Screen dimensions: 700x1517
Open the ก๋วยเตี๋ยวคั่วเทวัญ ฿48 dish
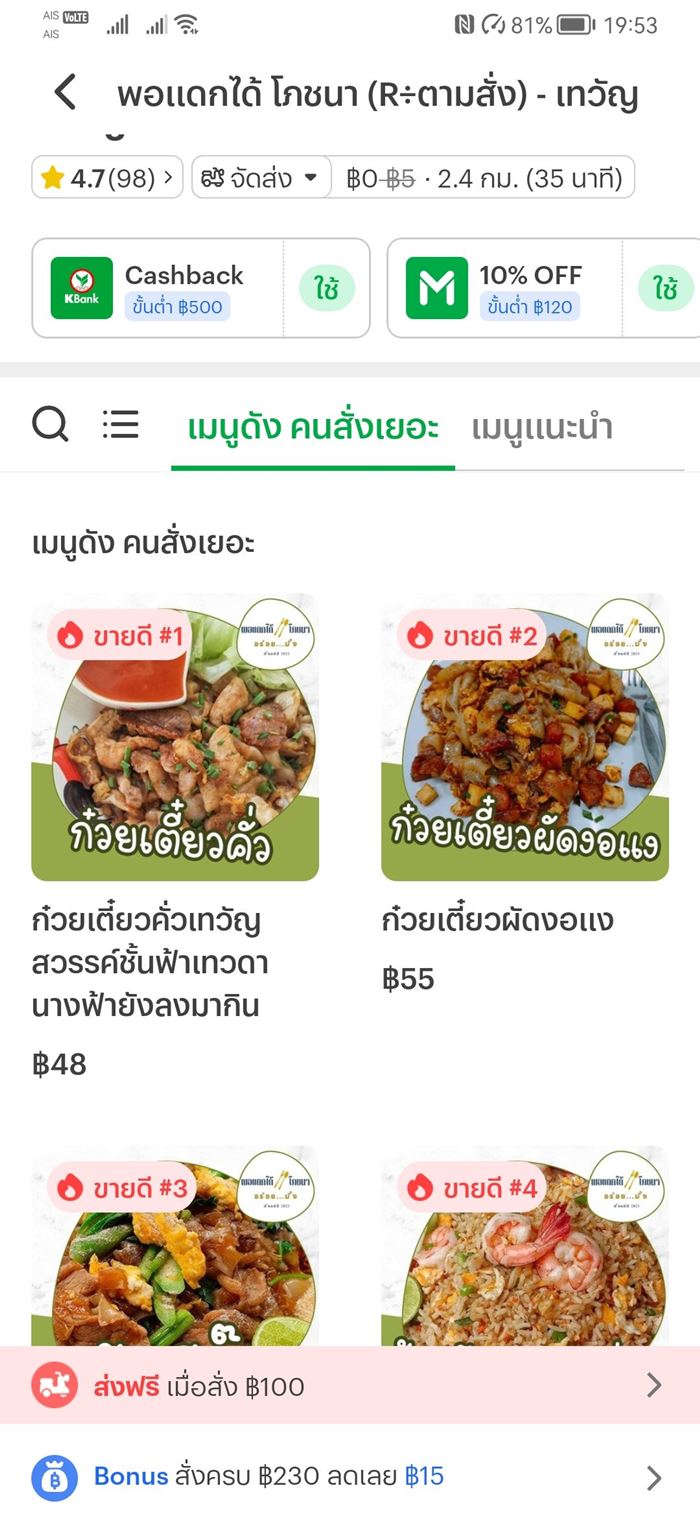point(175,737)
